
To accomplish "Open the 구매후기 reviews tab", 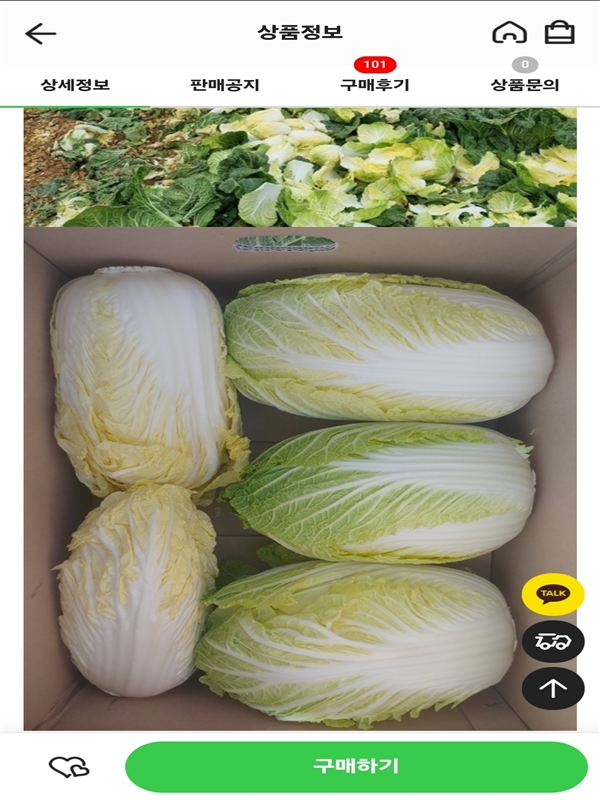I will click(x=375, y=85).
